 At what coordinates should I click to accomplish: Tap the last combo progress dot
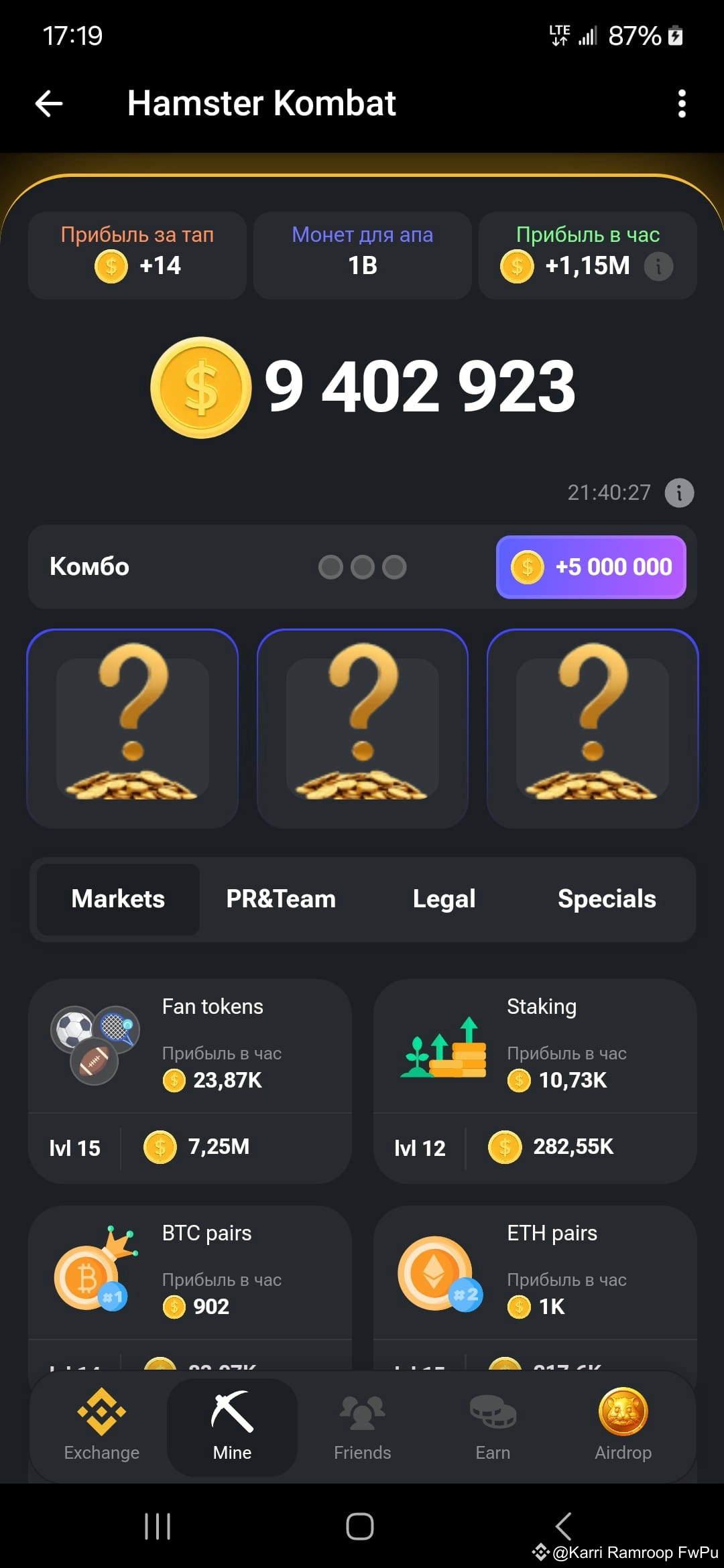point(396,566)
